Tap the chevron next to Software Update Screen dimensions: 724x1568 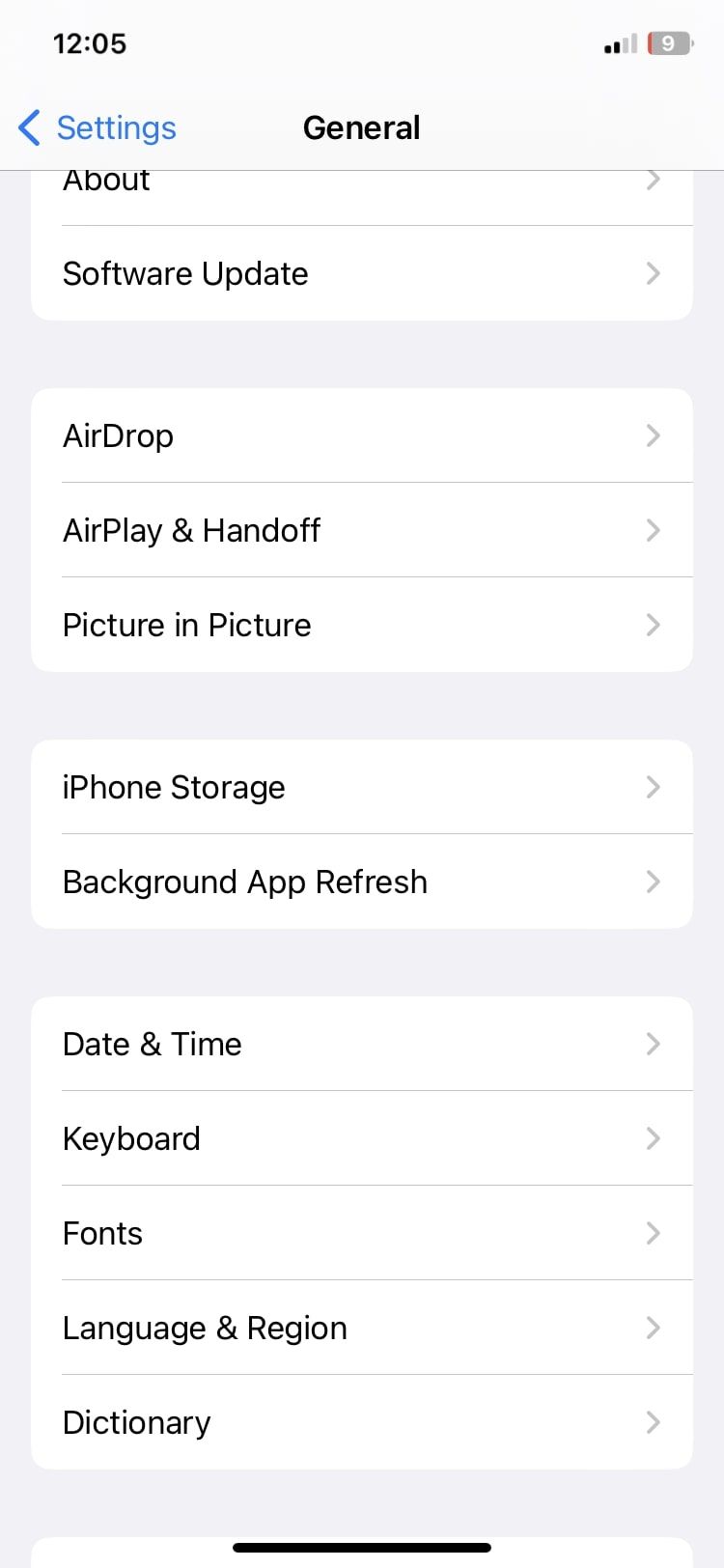[654, 273]
